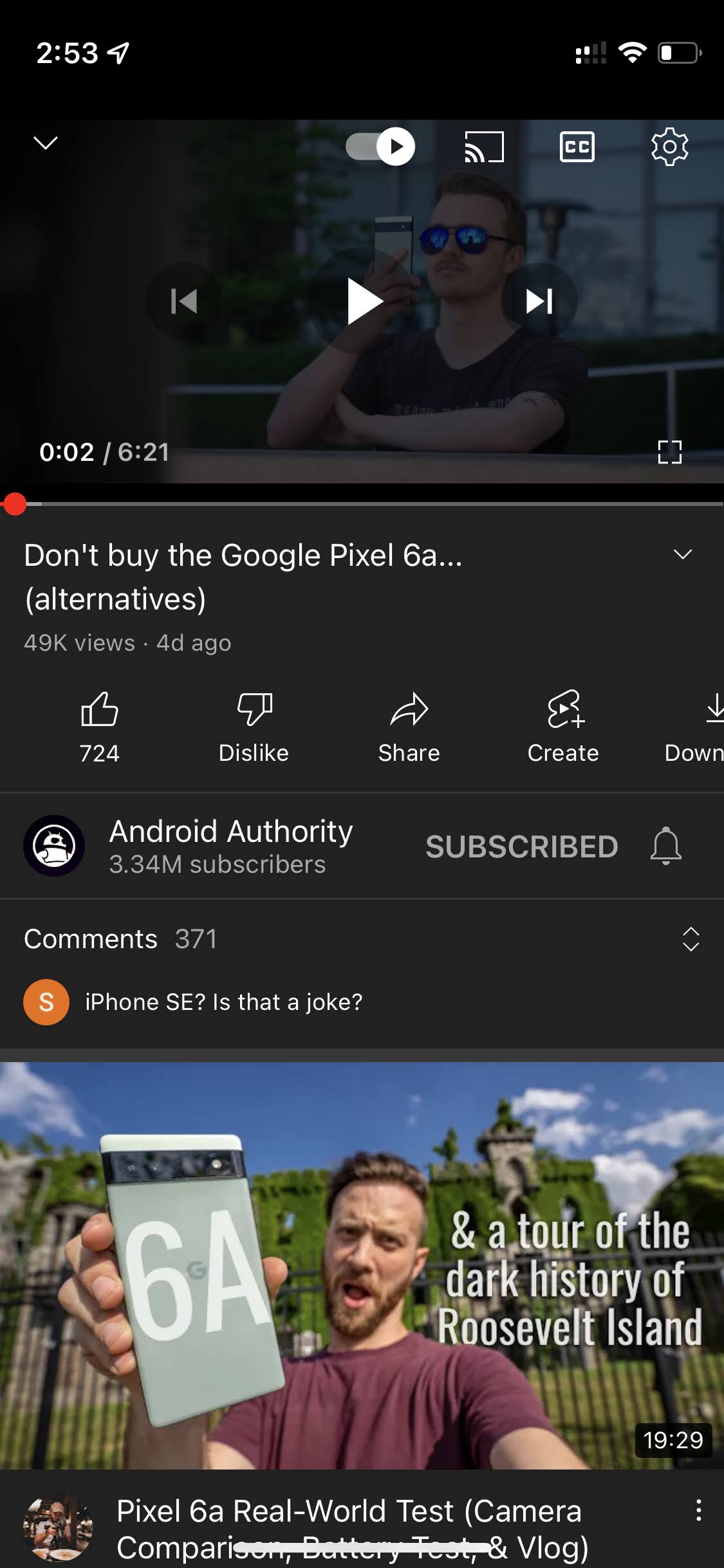
Task: Minimize the video player with down chevron
Action: coord(45,142)
